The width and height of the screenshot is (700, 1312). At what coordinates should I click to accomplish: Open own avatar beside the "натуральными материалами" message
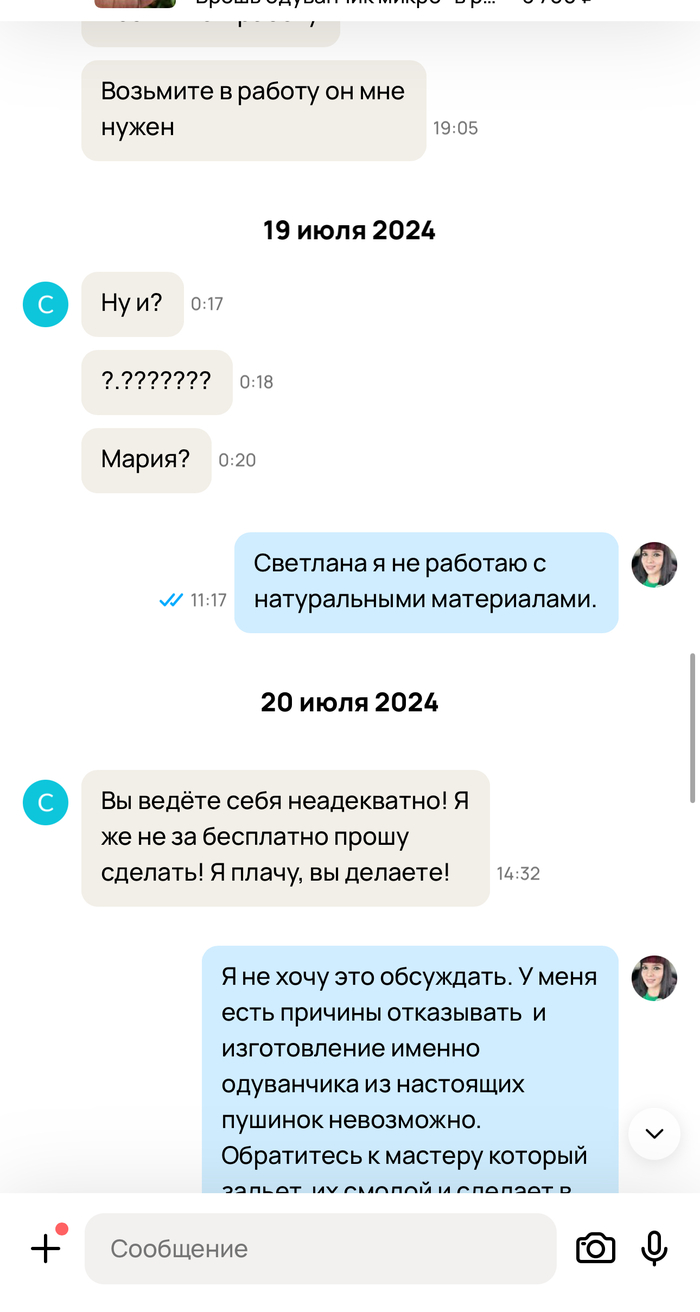(654, 565)
